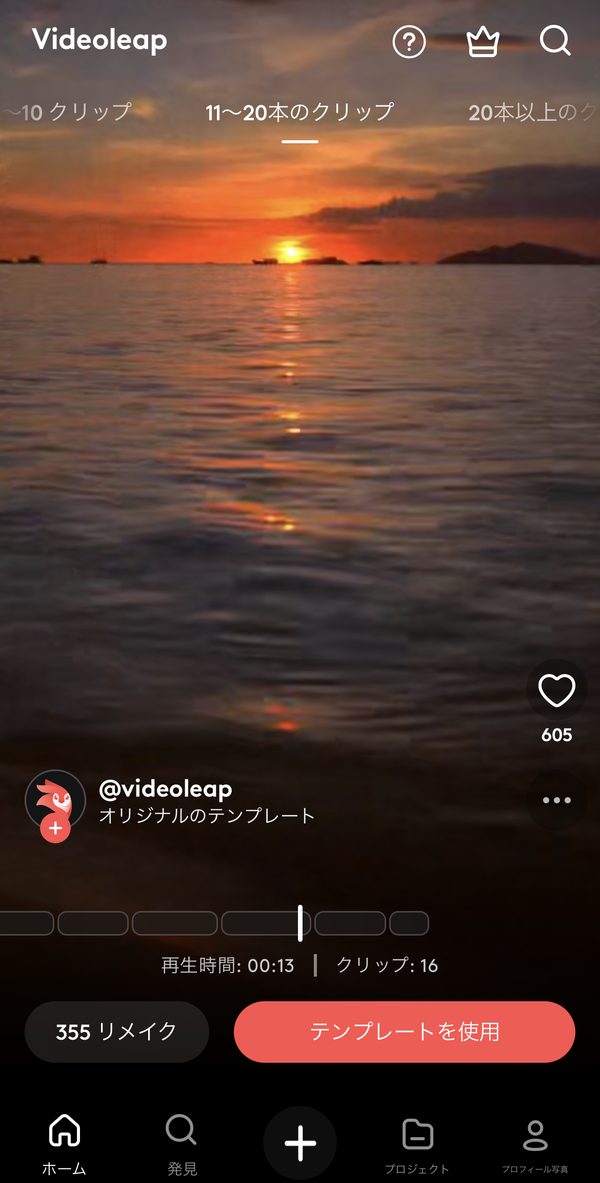This screenshot has height=1183, width=600.
Task: Open the help question mark icon
Action: pos(409,42)
